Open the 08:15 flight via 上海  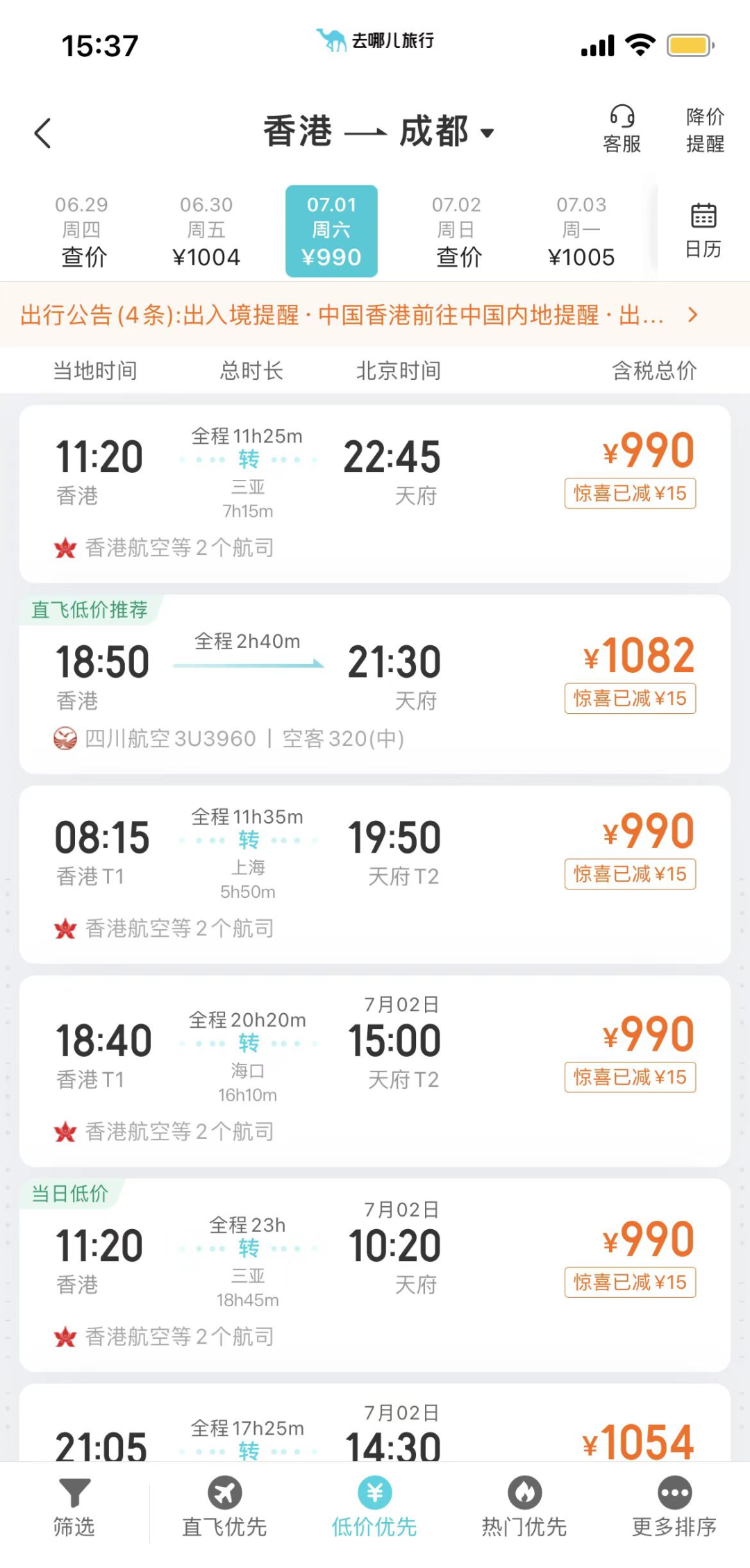click(374, 874)
